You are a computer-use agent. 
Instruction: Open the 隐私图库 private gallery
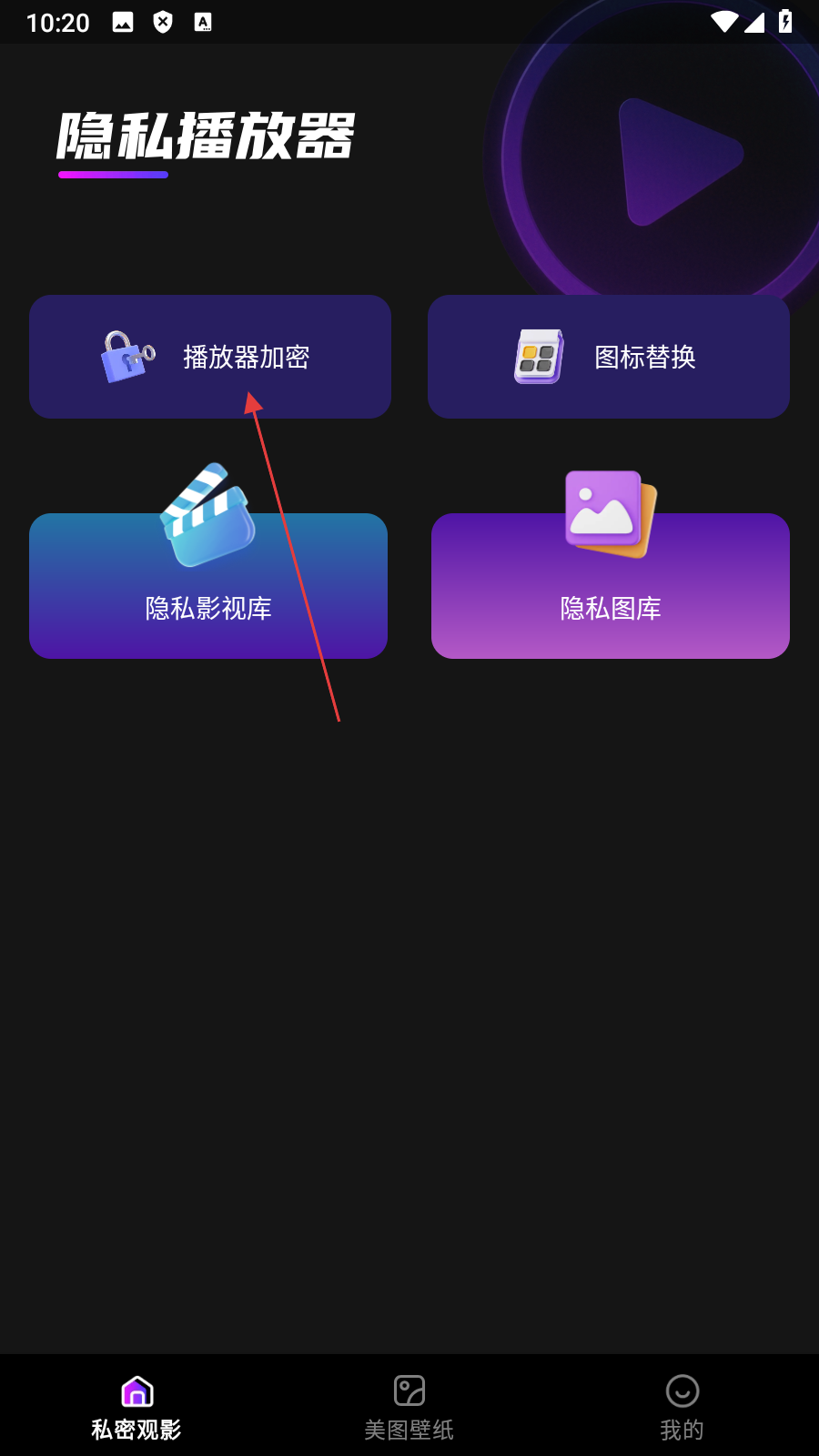610,586
